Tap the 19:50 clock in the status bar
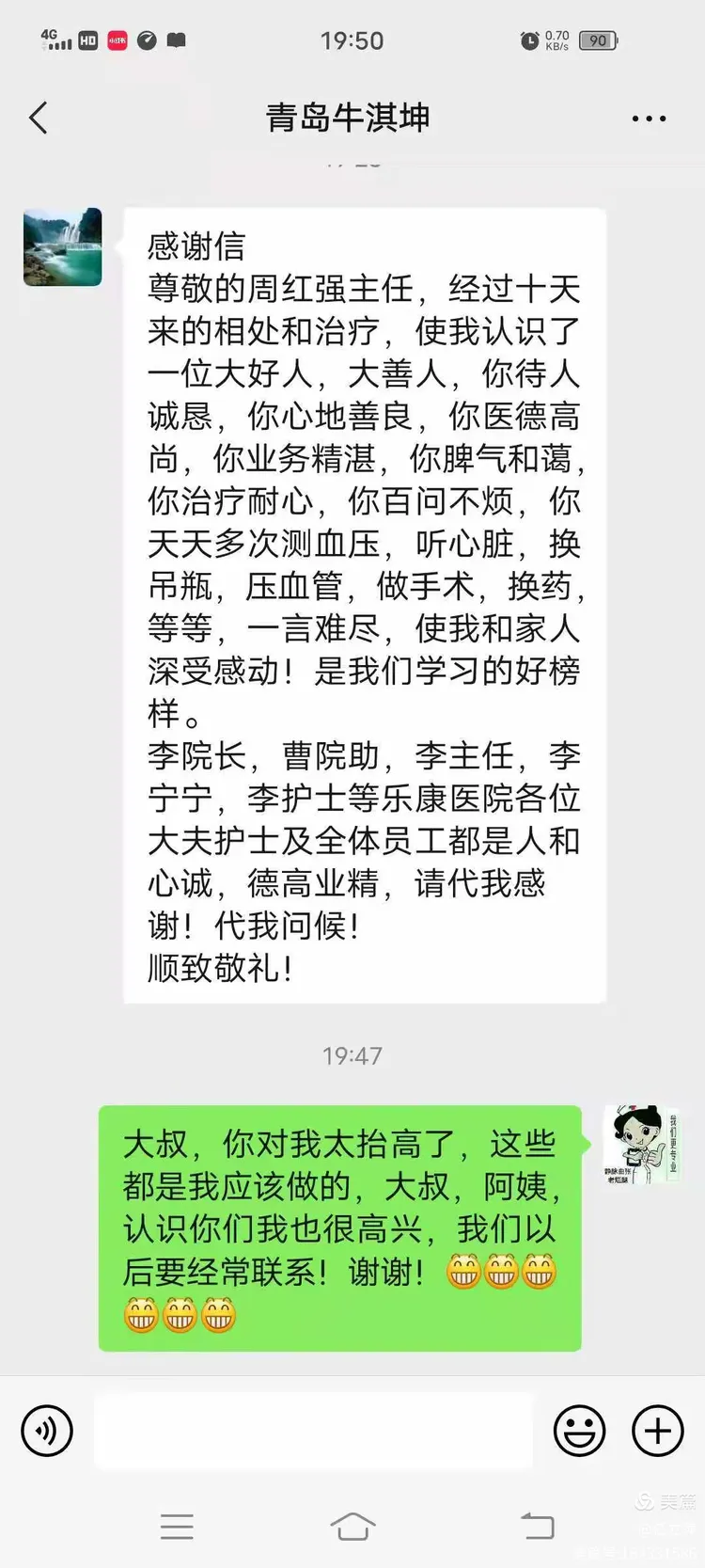Viewport: 705px width, 1568px height. (x=352, y=40)
